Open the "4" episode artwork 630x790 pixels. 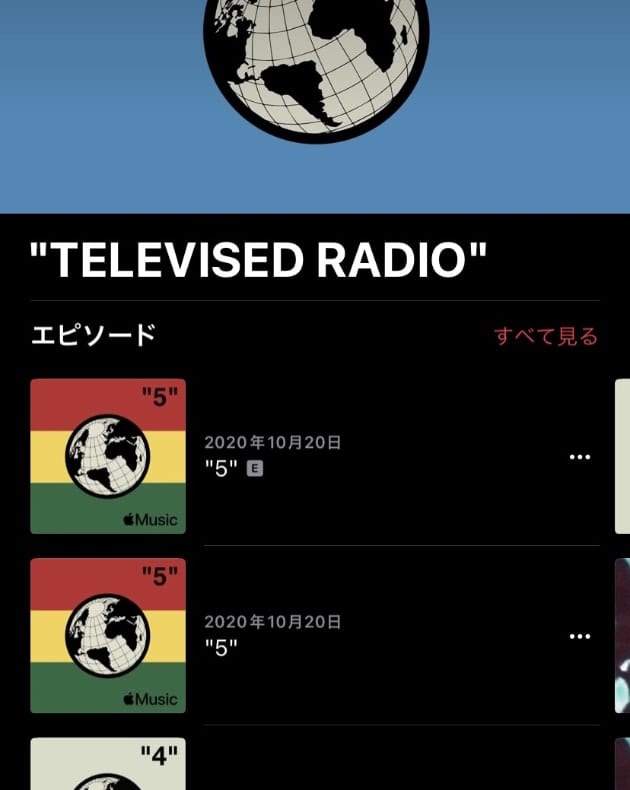pyautogui.click(x=108, y=765)
